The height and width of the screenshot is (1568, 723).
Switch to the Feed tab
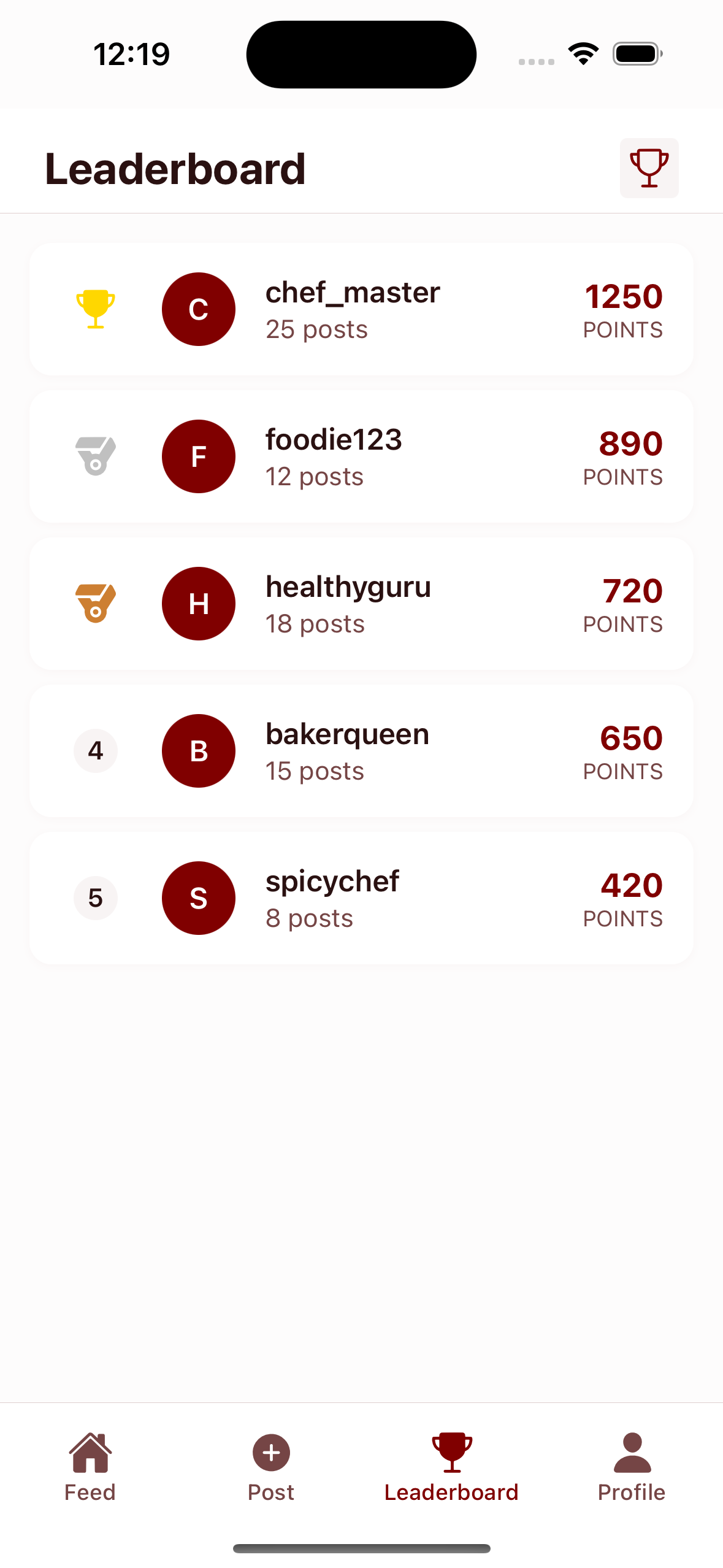[90, 1466]
